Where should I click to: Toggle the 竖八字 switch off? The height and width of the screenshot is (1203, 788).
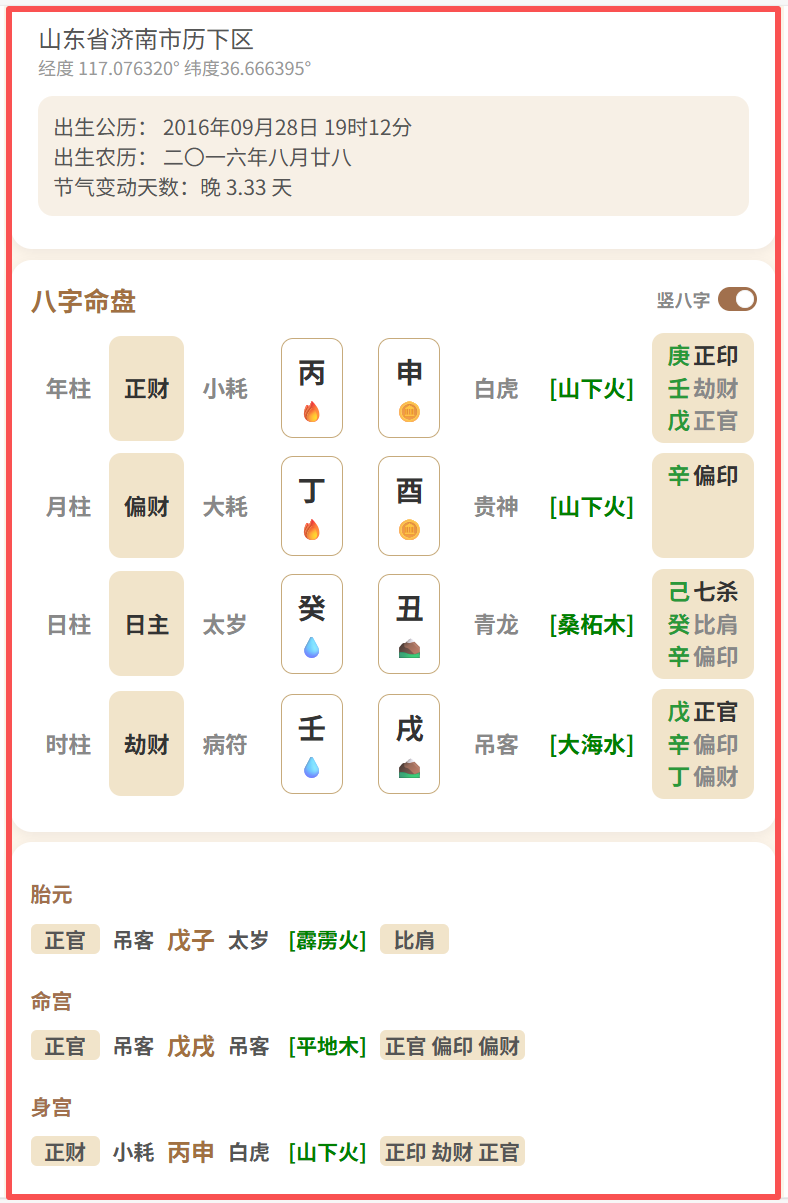pos(737,299)
